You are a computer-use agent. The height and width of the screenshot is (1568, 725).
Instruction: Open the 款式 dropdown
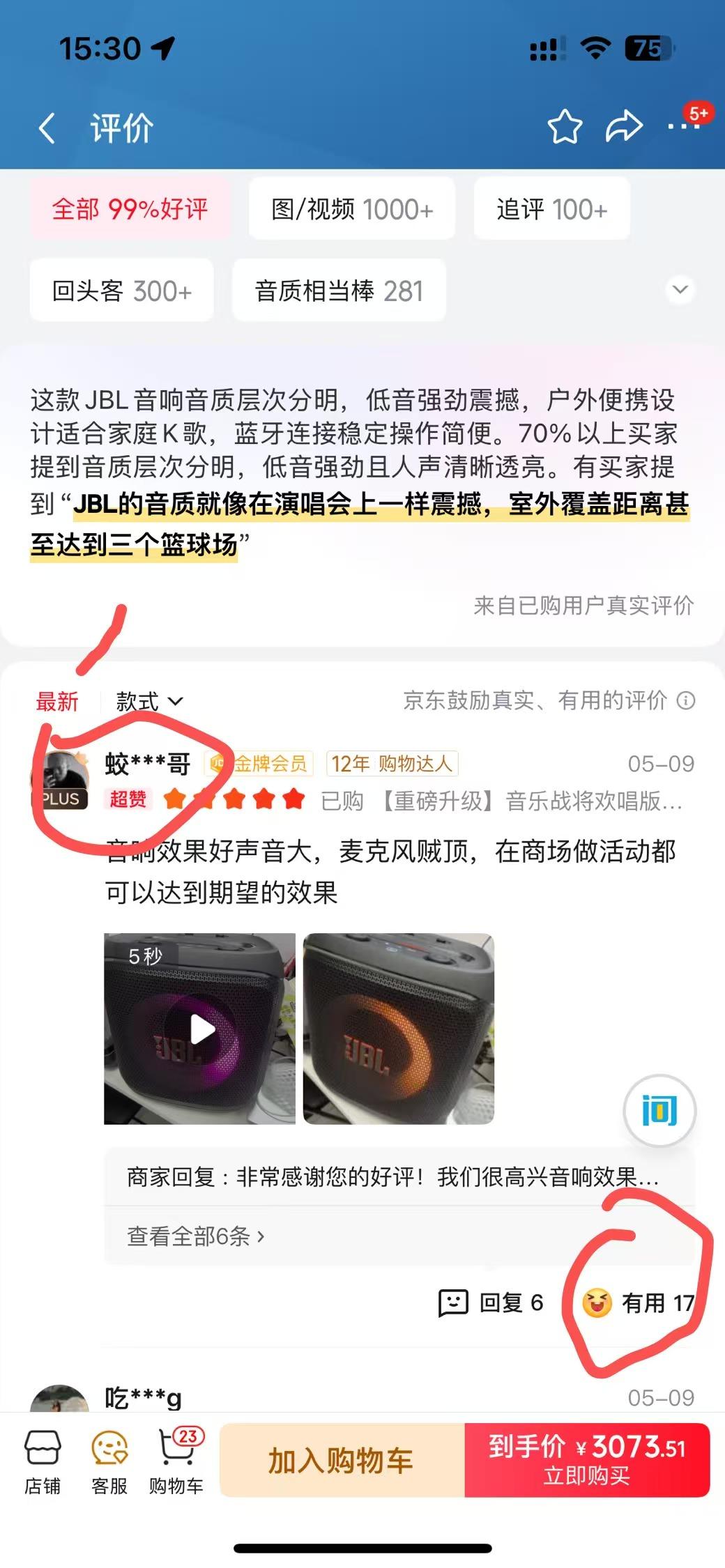[x=149, y=701]
